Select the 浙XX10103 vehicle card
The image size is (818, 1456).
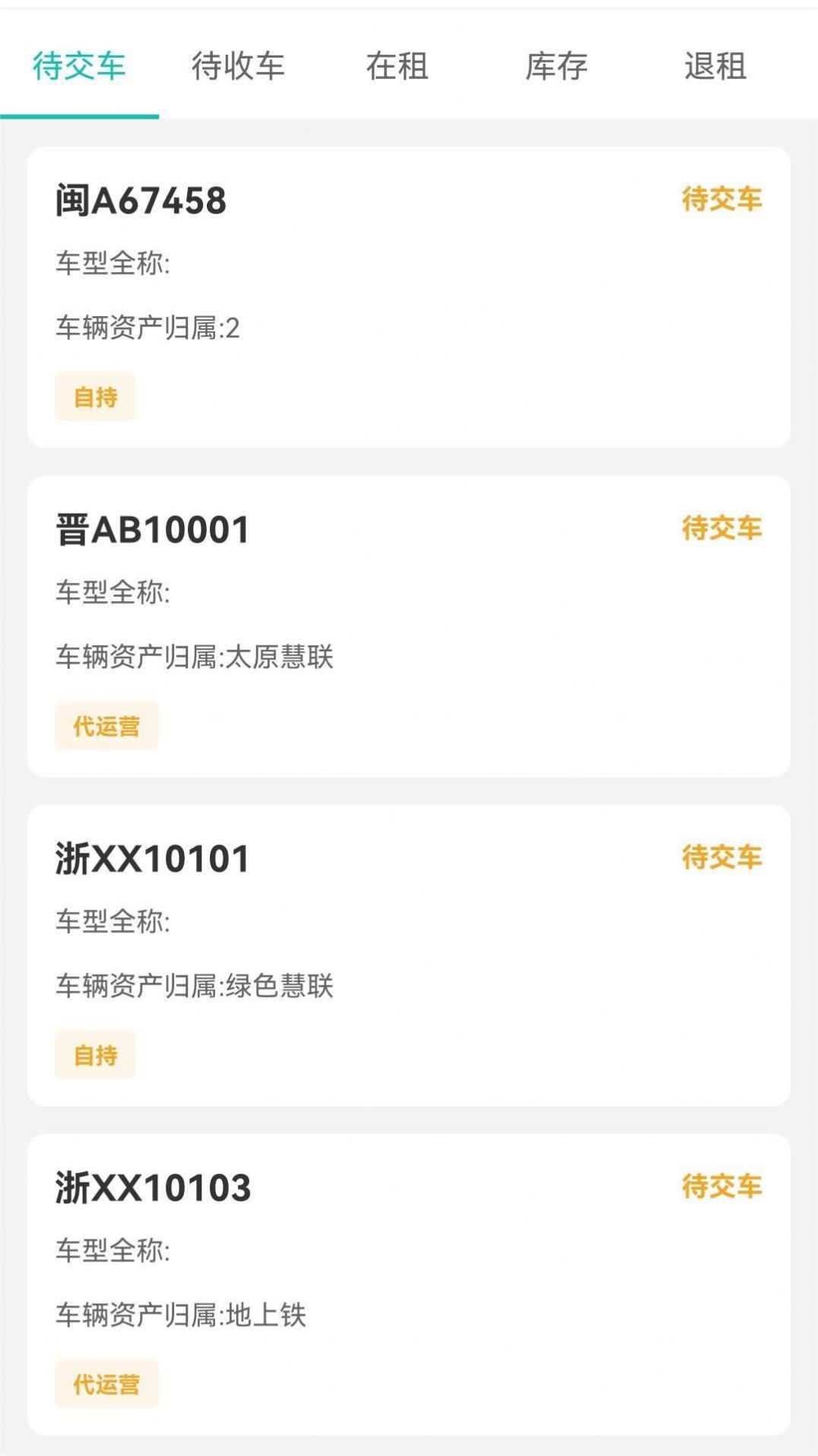[408, 1283]
